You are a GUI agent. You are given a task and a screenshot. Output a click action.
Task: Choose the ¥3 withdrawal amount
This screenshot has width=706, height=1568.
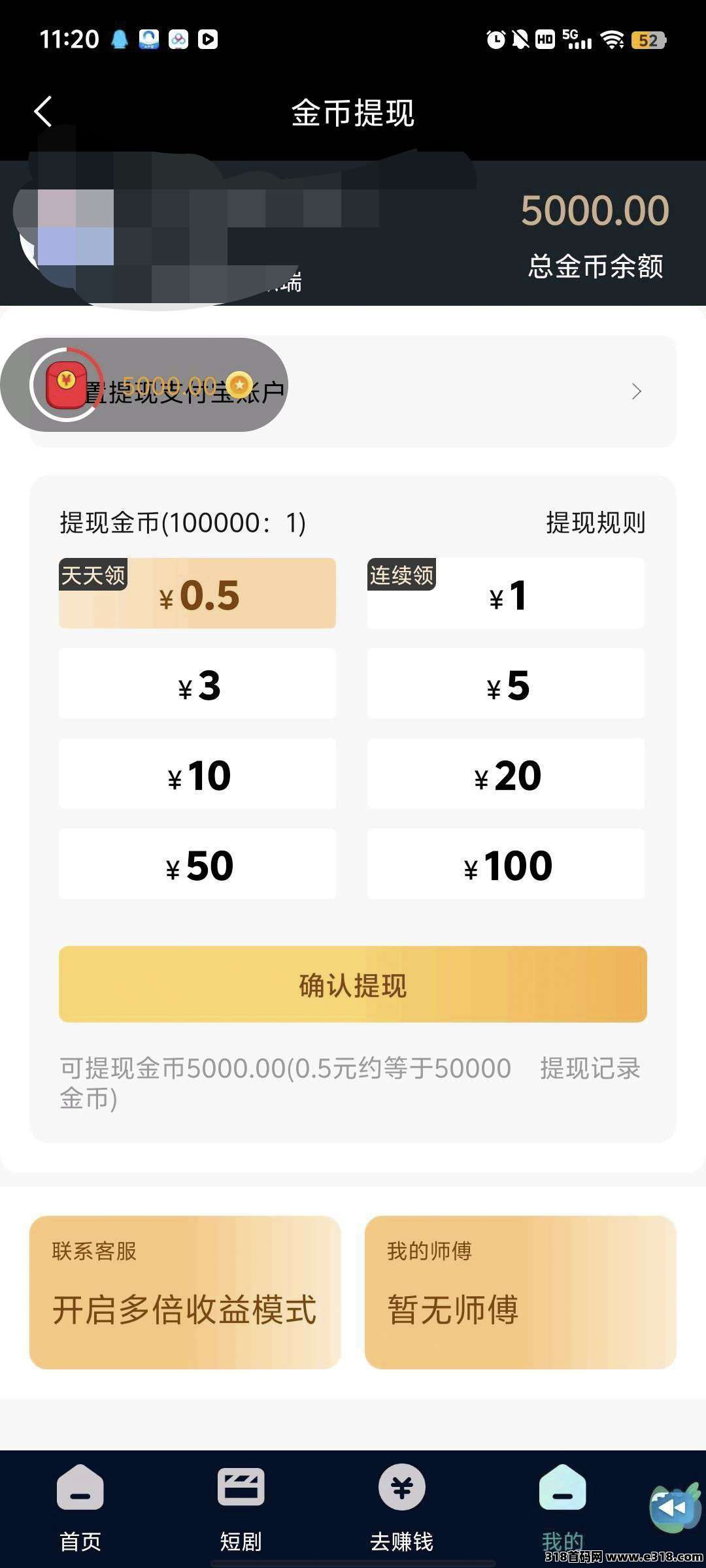coord(197,684)
